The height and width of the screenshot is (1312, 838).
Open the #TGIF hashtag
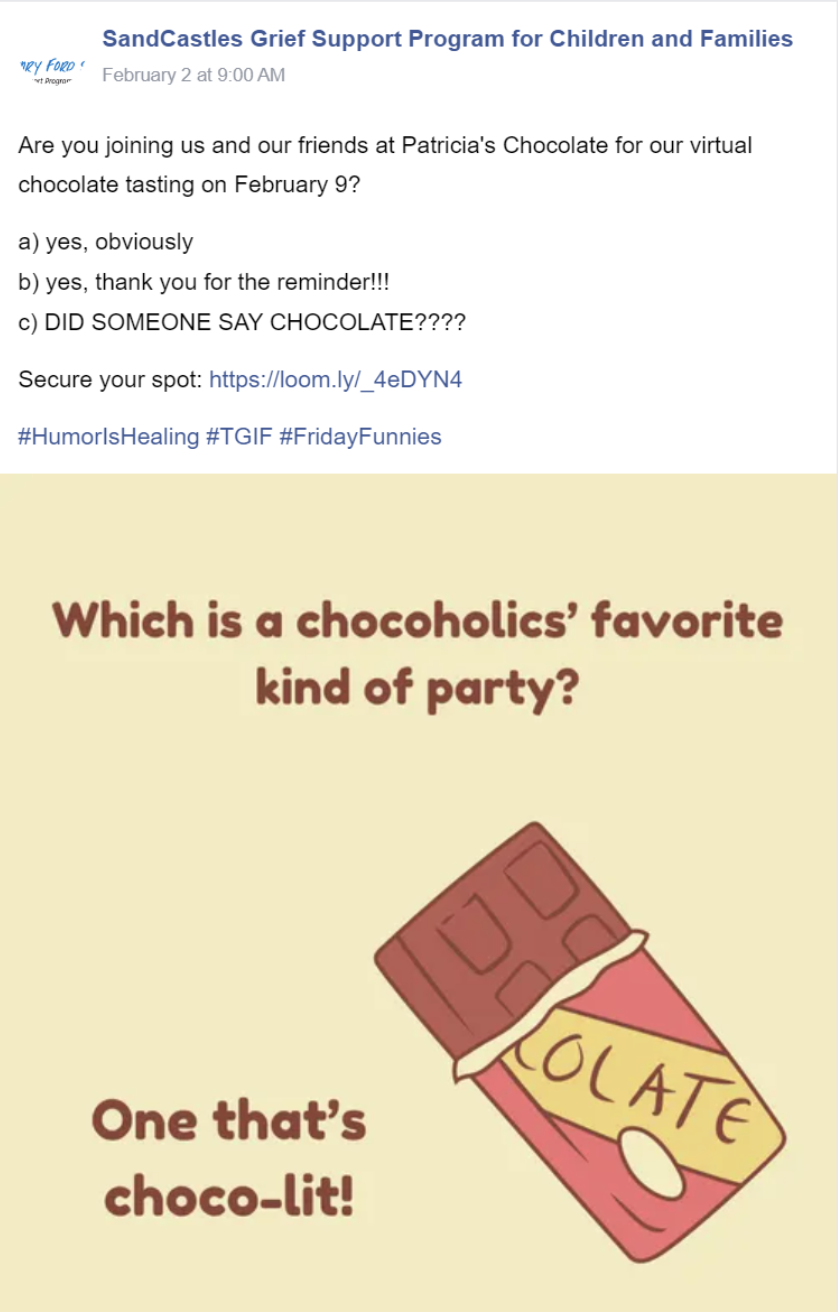pos(238,437)
